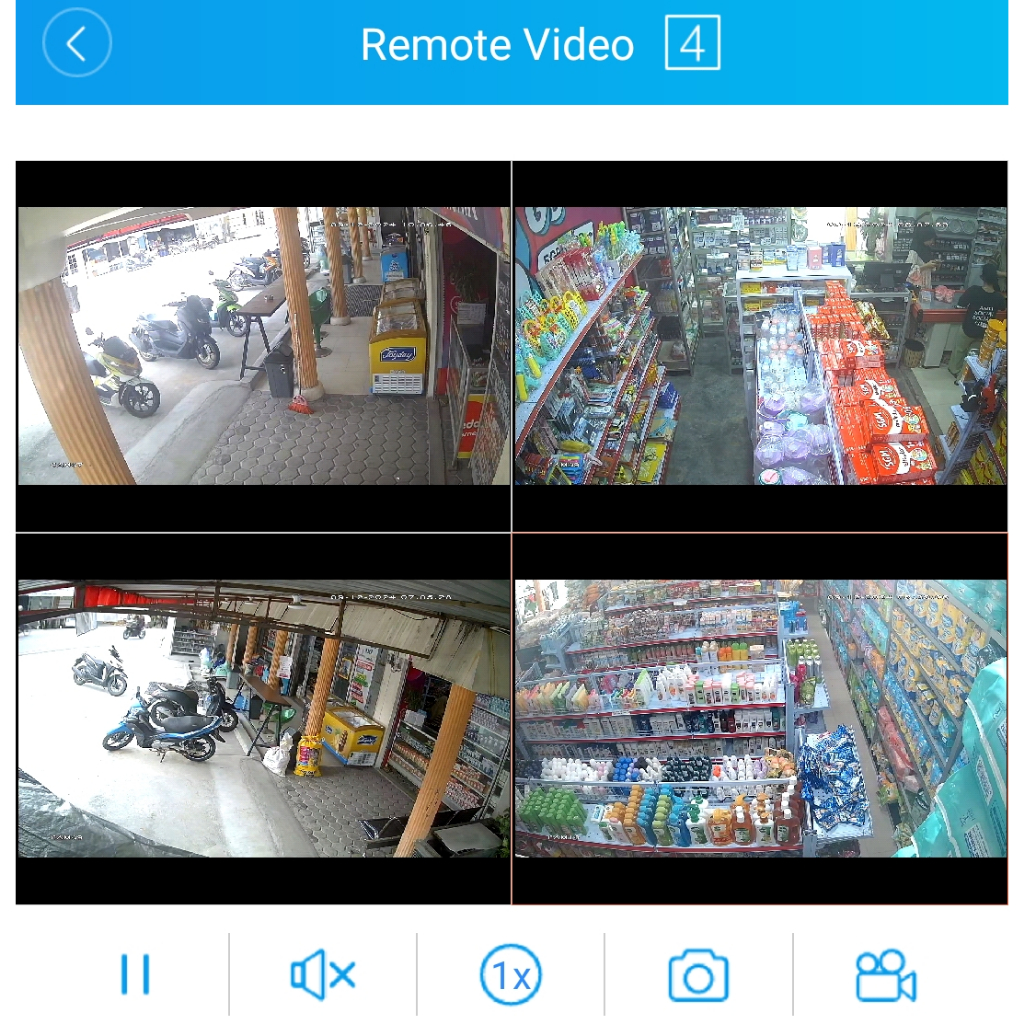This screenshot has width=1024, height=1024.
Task: Unmute the audio
Action: pyautogui.click(x=322, y=974)
